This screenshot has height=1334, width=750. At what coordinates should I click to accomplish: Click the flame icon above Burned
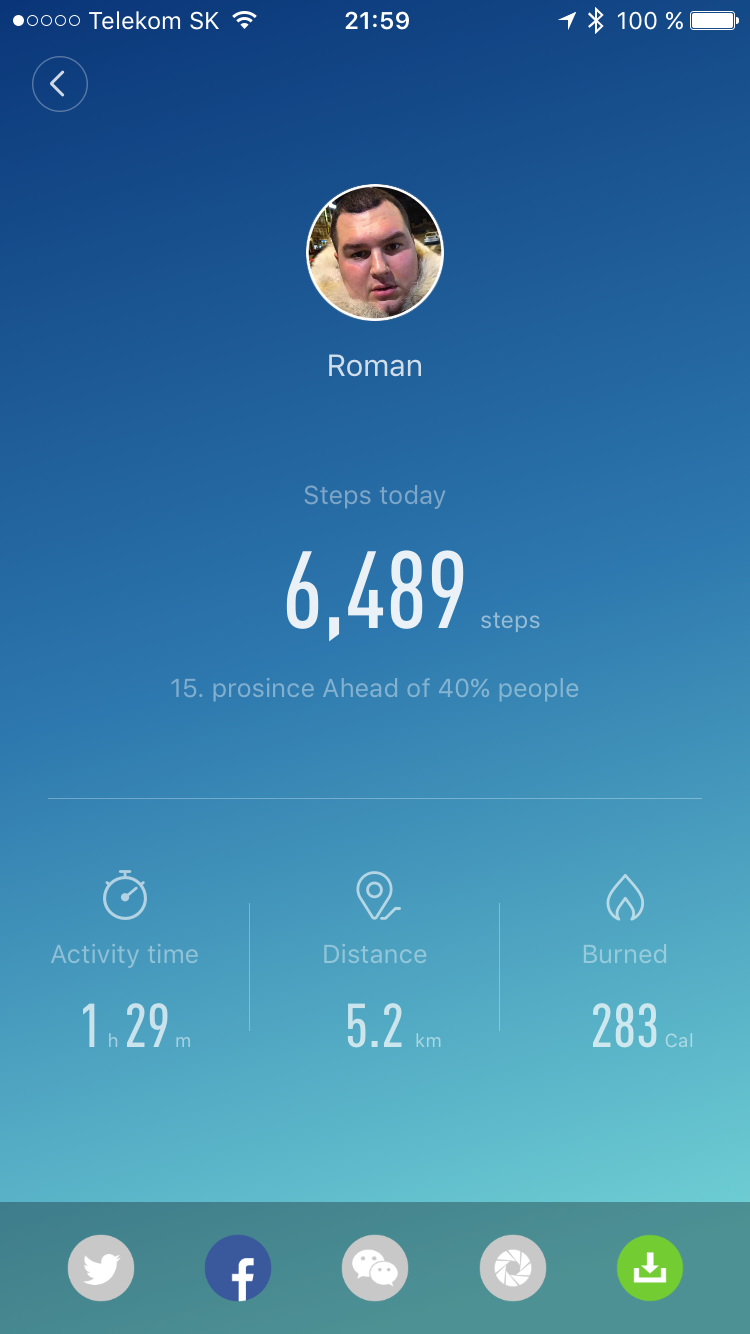tap(624, 896)
